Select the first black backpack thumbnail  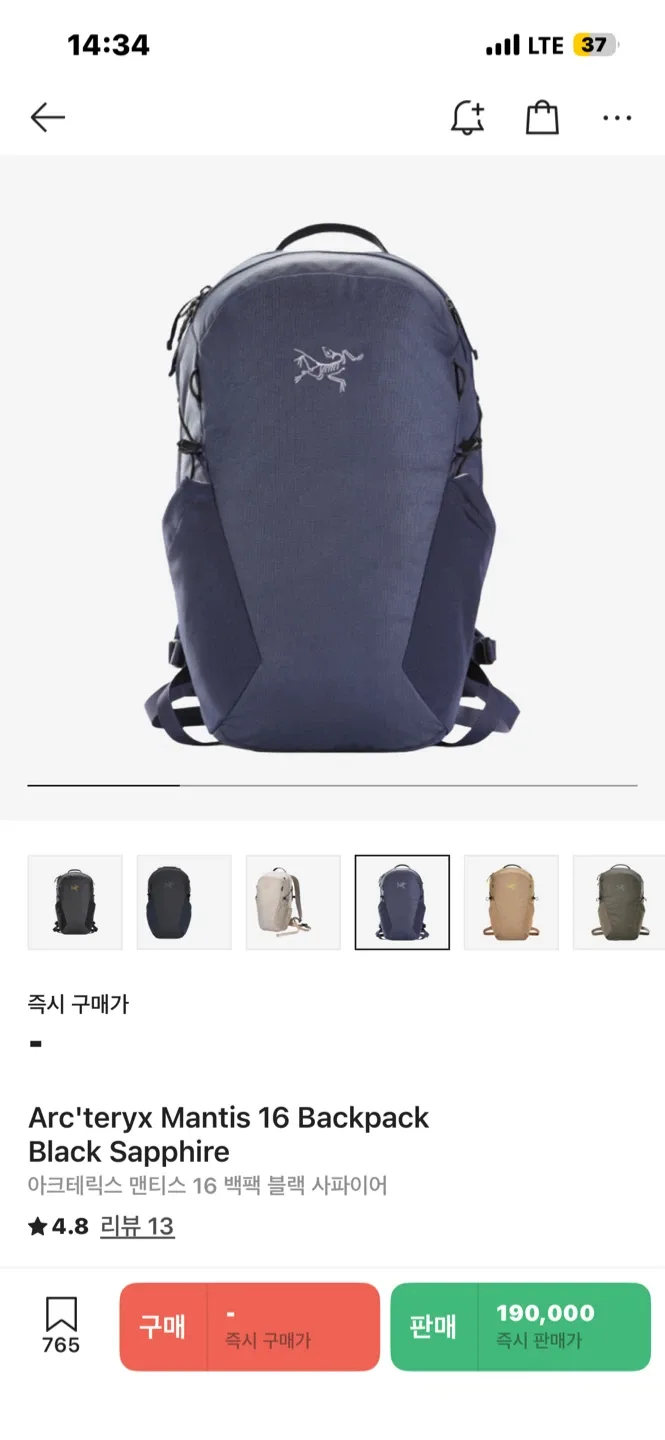pyautogui.click(x=75, y=902)
